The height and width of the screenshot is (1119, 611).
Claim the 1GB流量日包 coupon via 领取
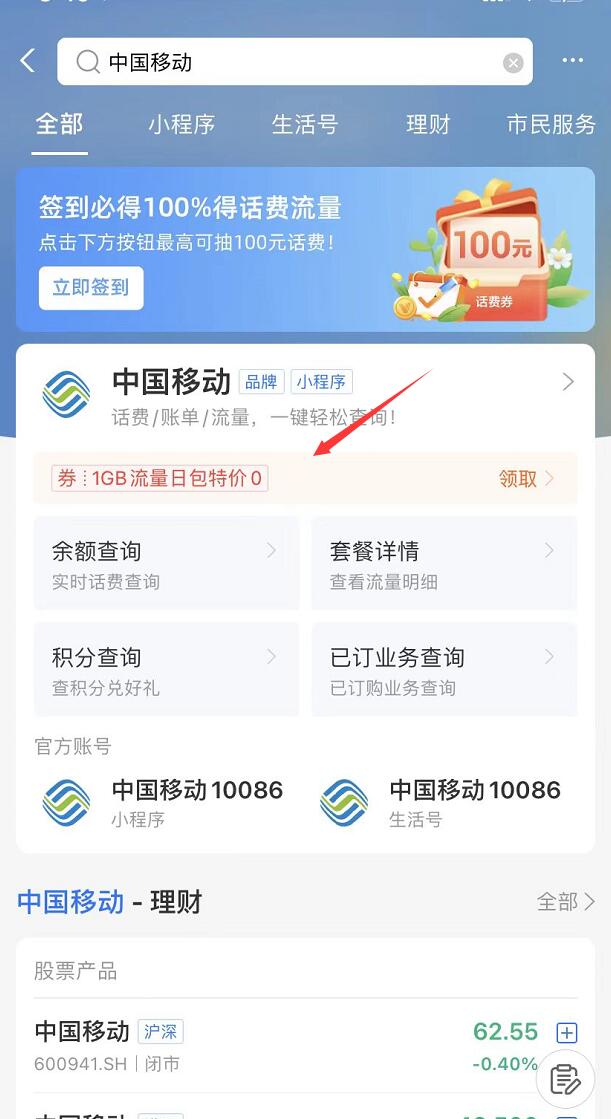[525, 479]
